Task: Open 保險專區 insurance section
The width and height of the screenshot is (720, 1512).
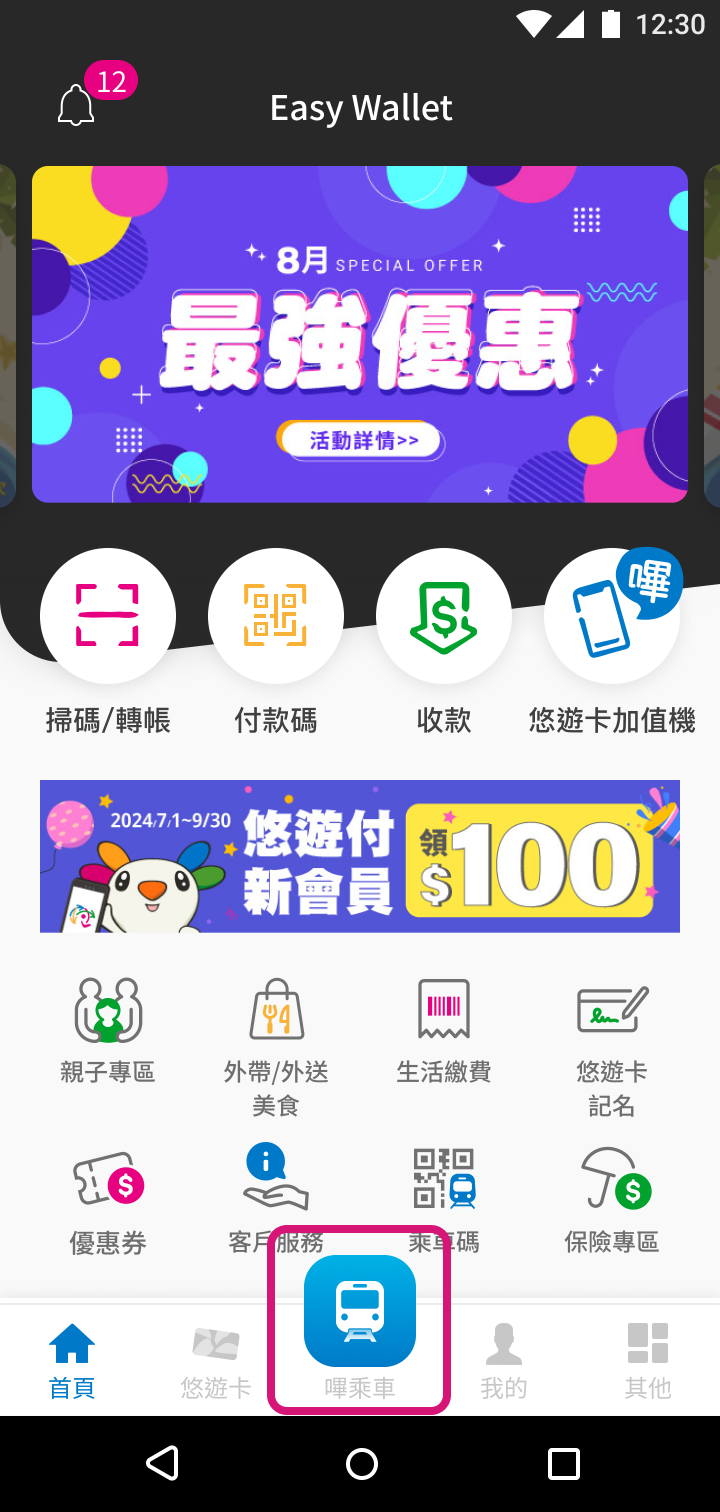Action: coord(612,1202)
